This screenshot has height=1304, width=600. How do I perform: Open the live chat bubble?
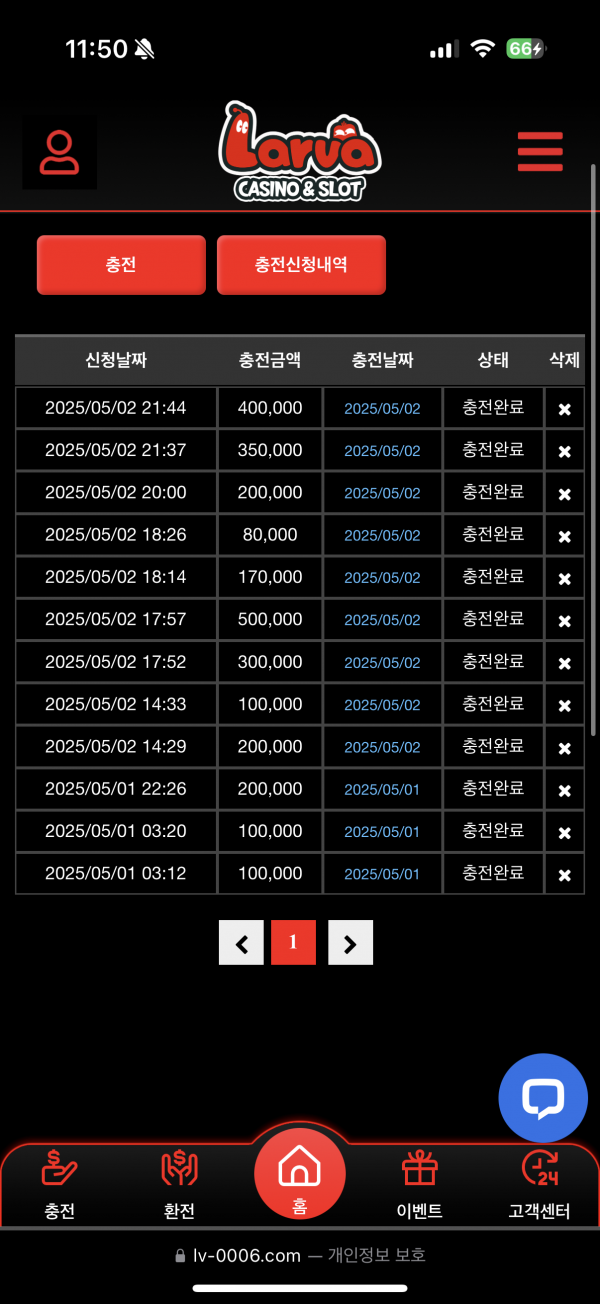[x=543, y=1098]
